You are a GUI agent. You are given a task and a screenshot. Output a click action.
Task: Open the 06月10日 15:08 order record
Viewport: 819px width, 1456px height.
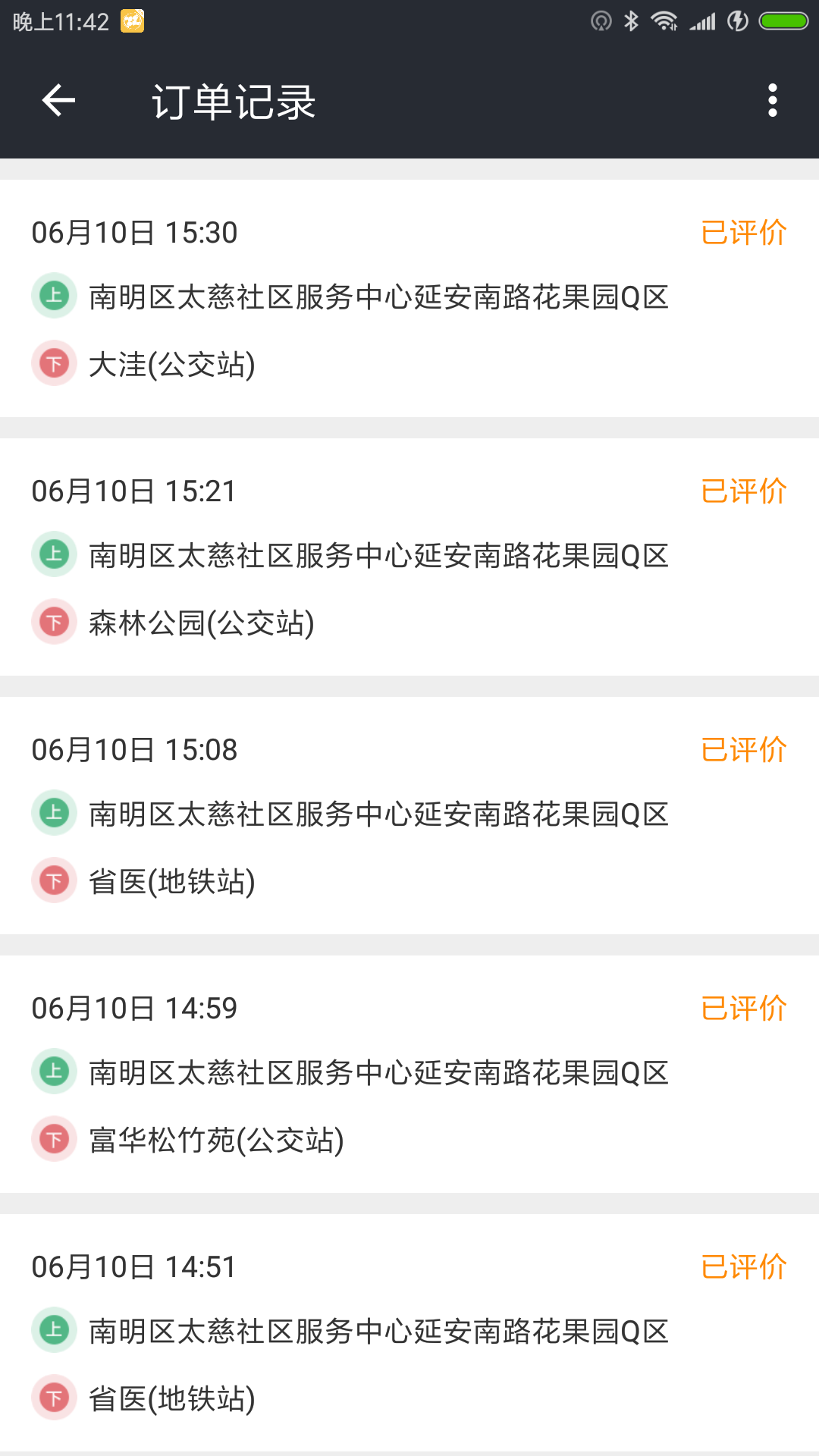[x=409, y=815]
